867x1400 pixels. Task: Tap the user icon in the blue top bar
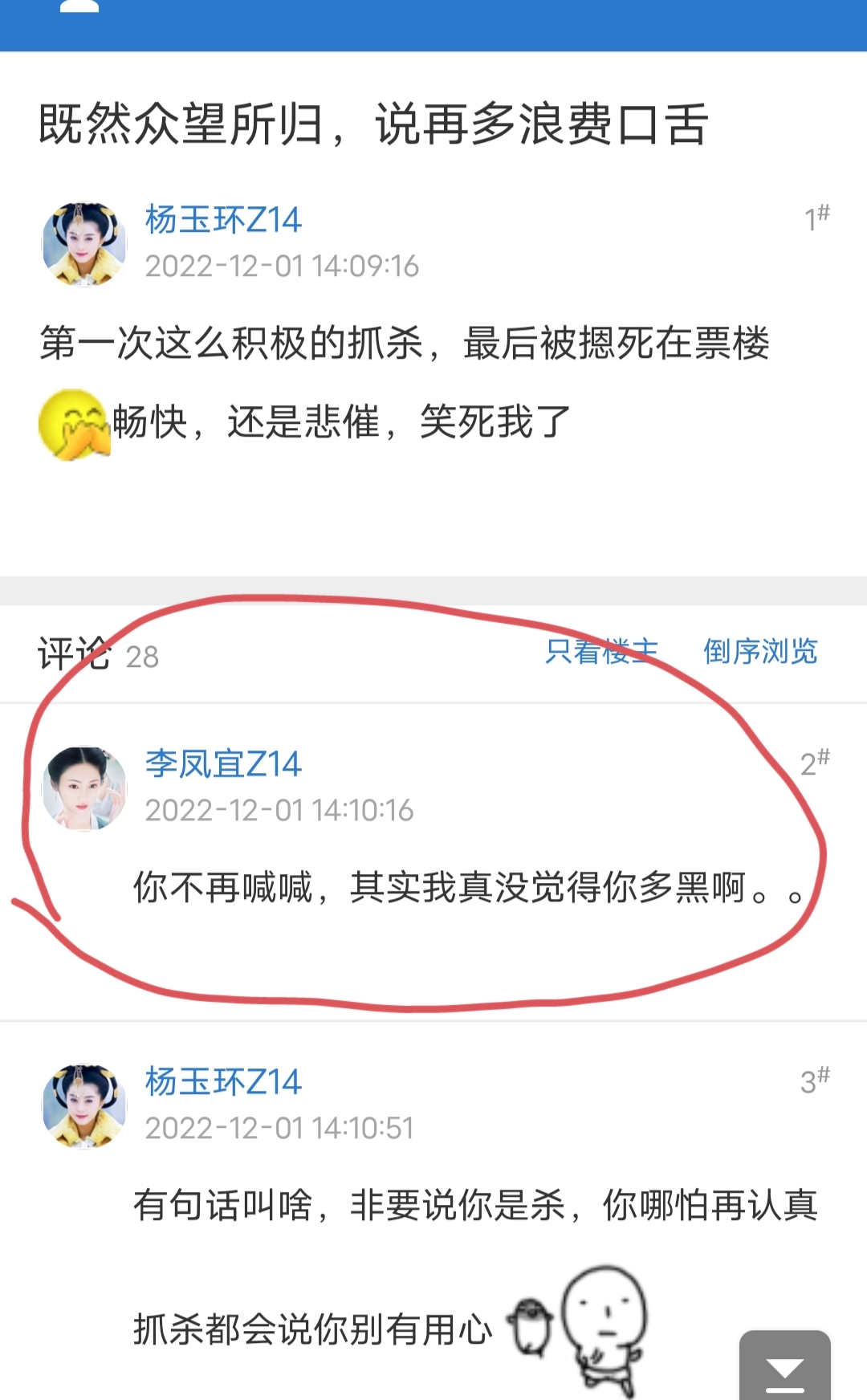coord(79,8)
